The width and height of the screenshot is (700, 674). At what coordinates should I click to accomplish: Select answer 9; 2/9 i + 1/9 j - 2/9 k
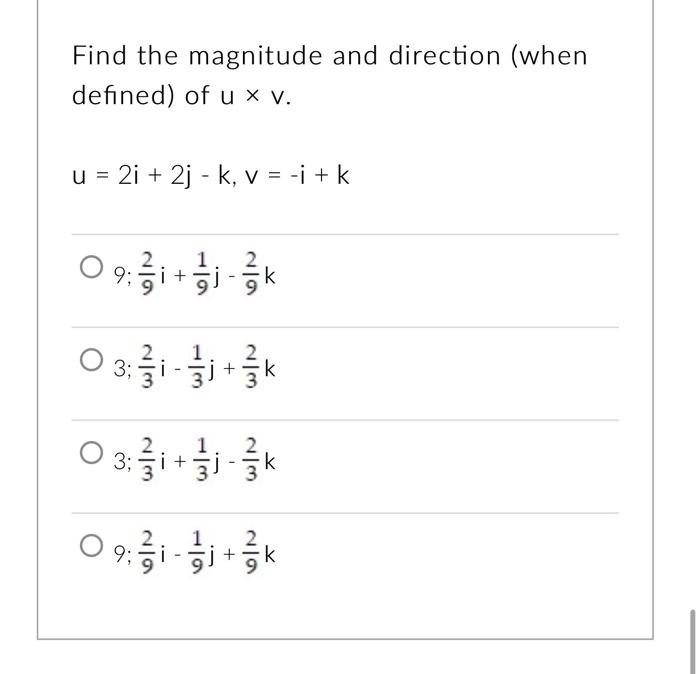91,269
